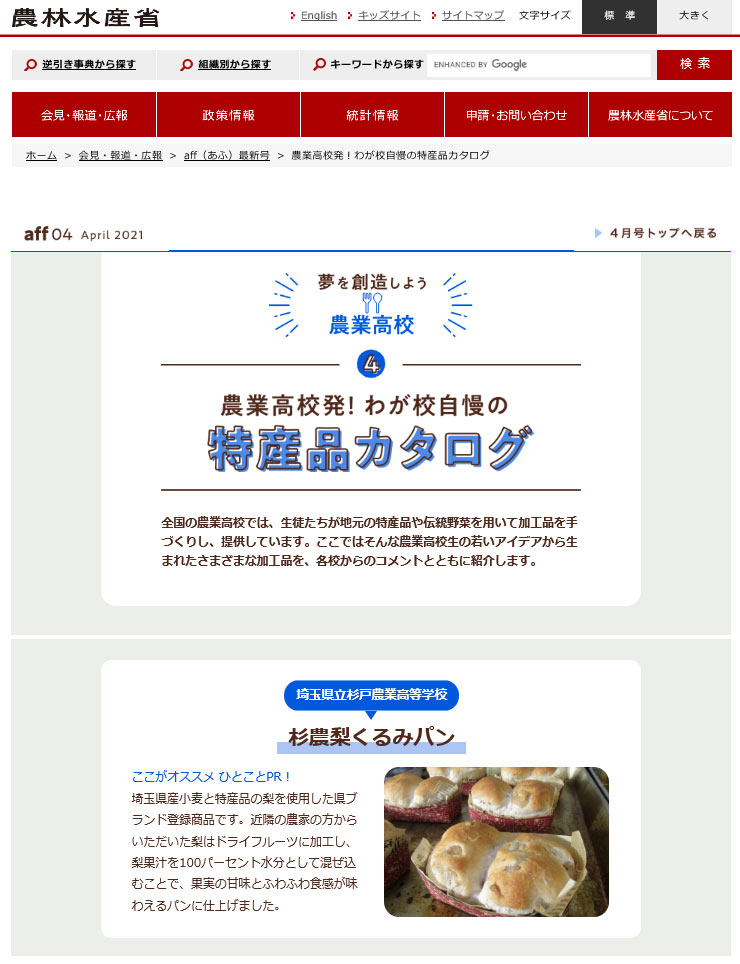Open the サイトマップ link
Image resolution: width=740 pixels, height=964 pixels.
pyautogui.click(x=472, y=15)
